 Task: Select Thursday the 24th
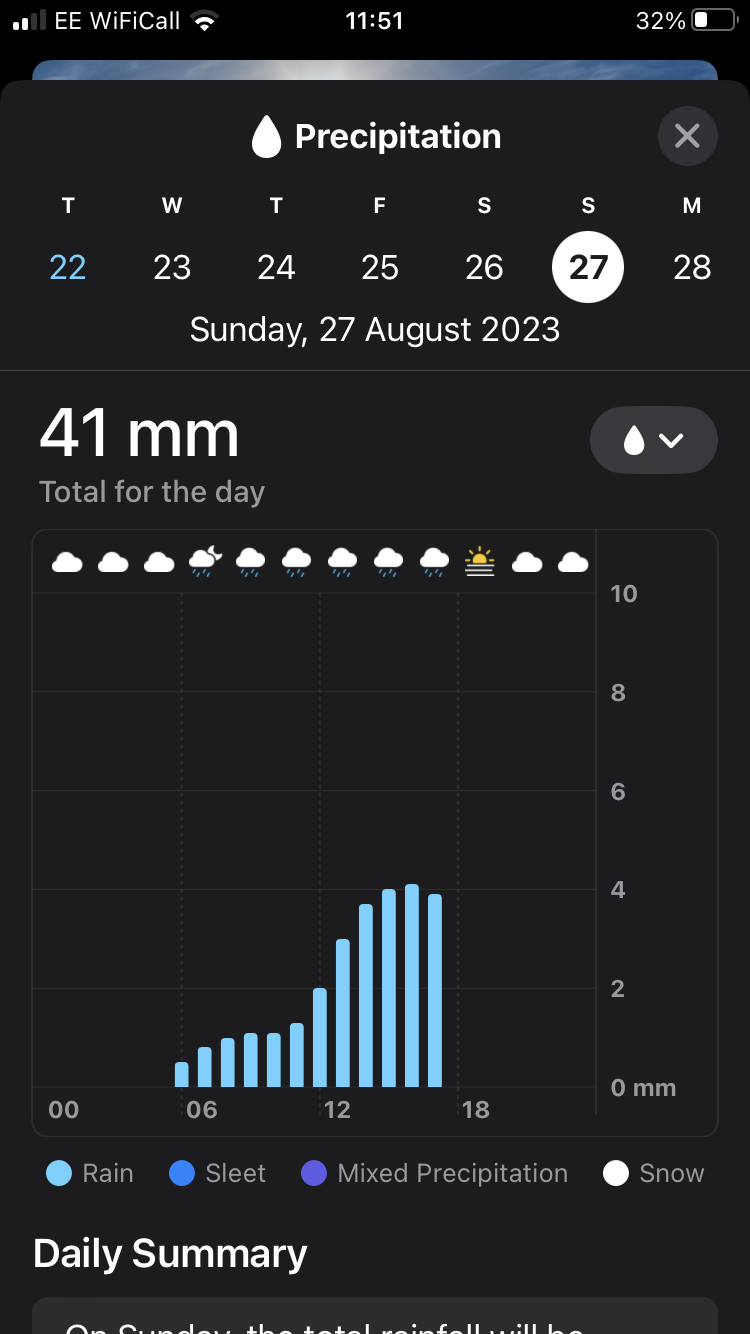(276, 267)
